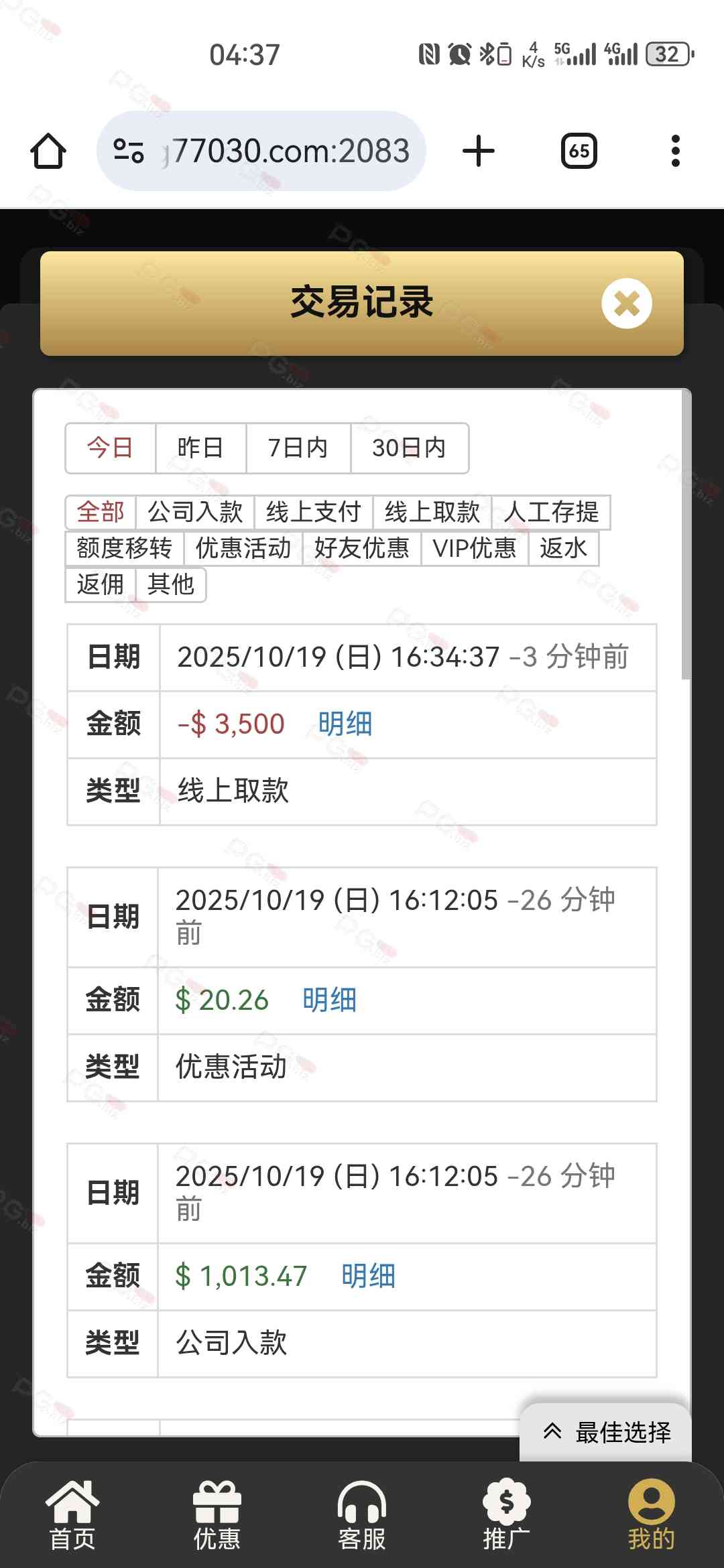Filter records by 线上支付

pyautogui.click(x=314, y=512)
